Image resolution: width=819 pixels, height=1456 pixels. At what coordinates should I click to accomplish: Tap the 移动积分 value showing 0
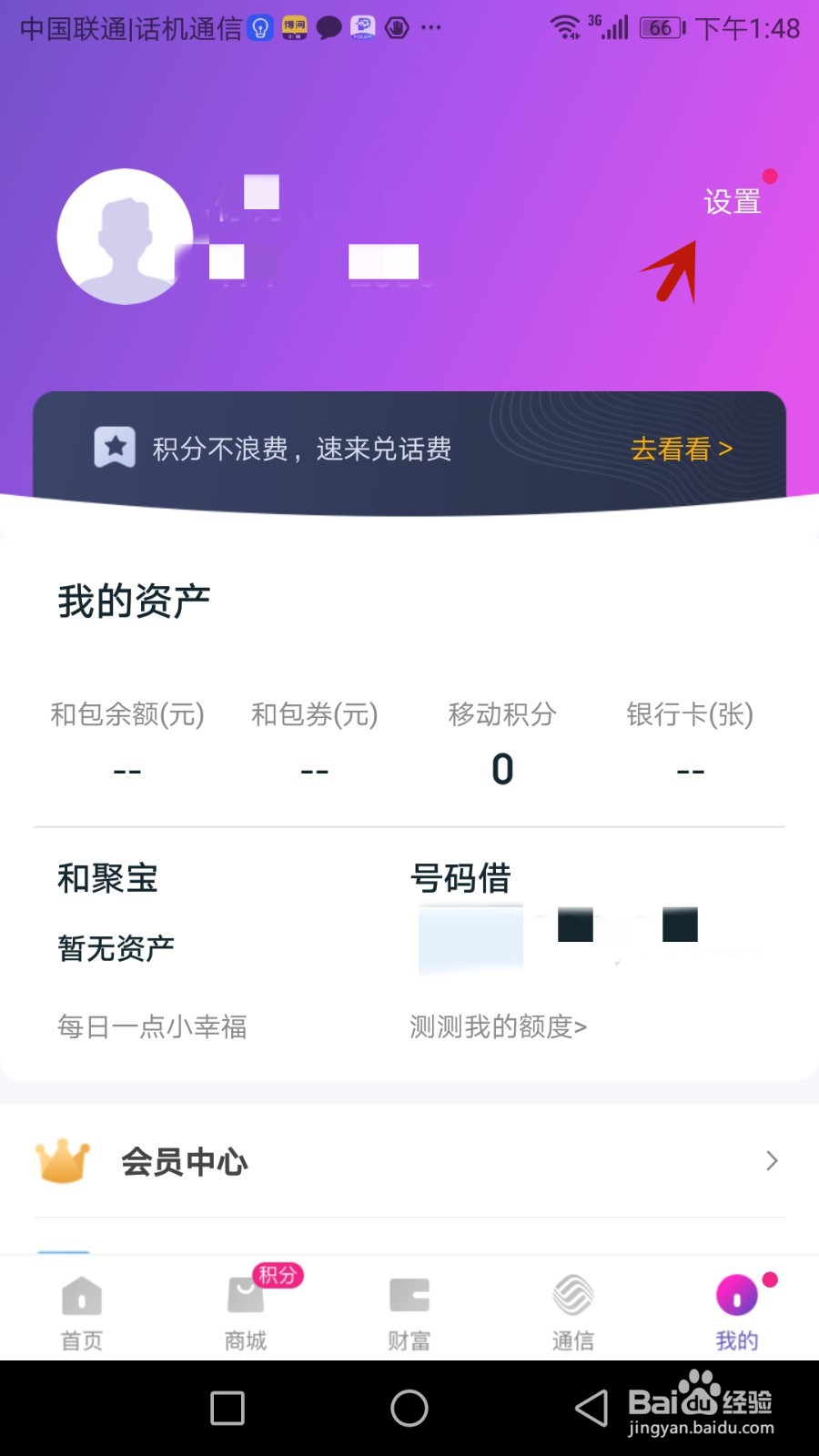[501, 769]
